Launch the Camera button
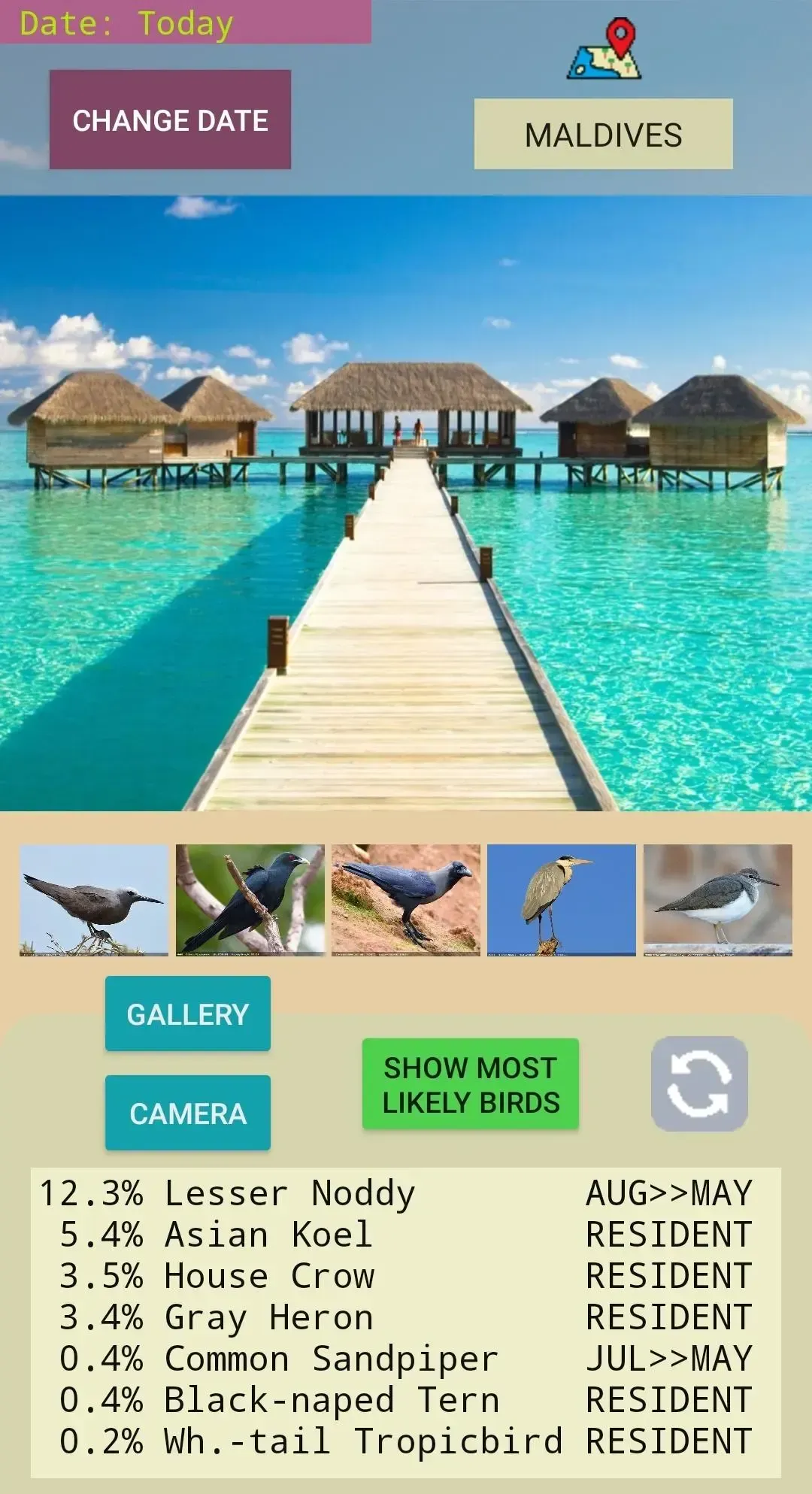This screenshot has width=812, height=1494. (188, 1113)
